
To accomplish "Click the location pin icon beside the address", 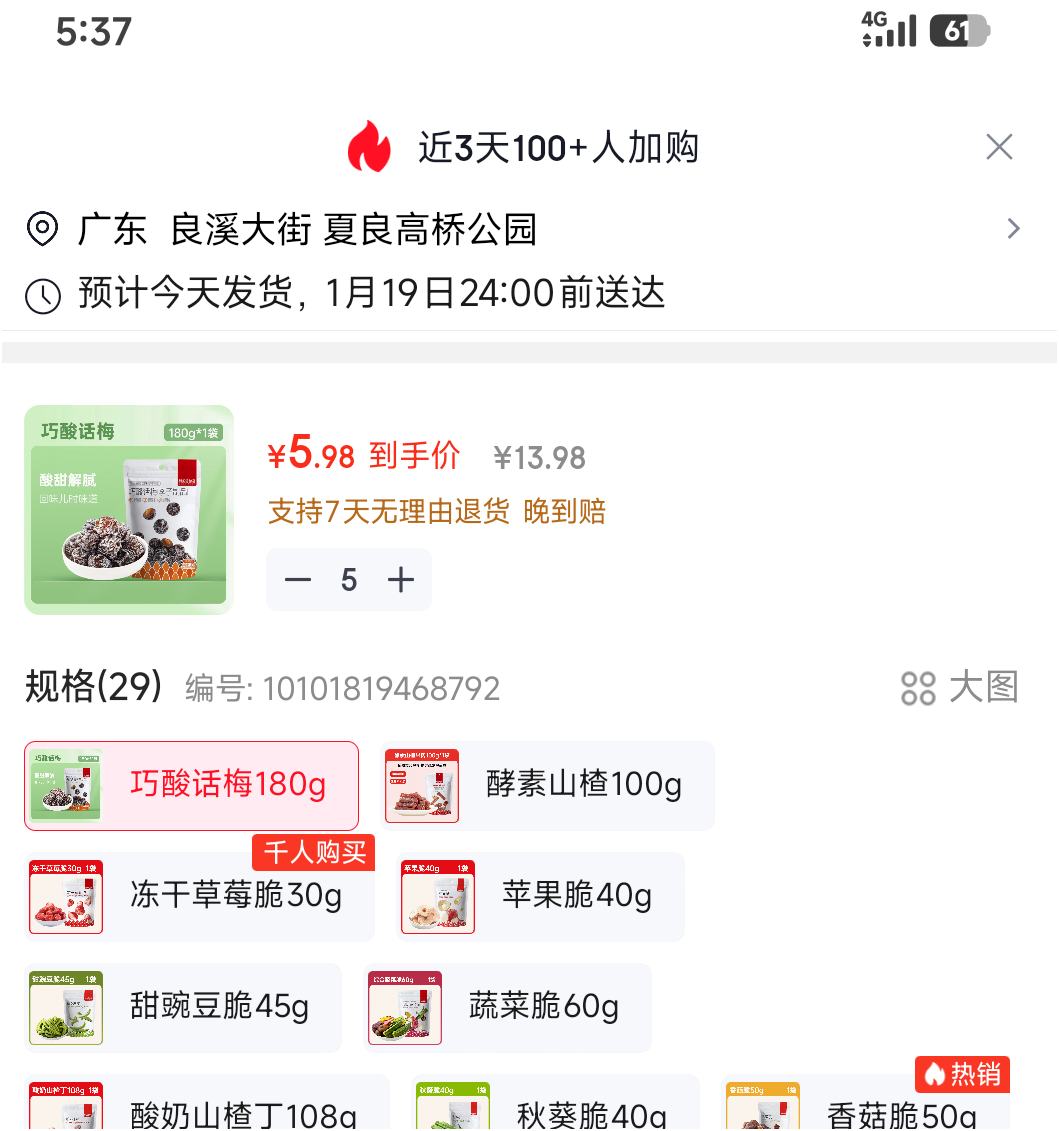I will click(40, 229).
